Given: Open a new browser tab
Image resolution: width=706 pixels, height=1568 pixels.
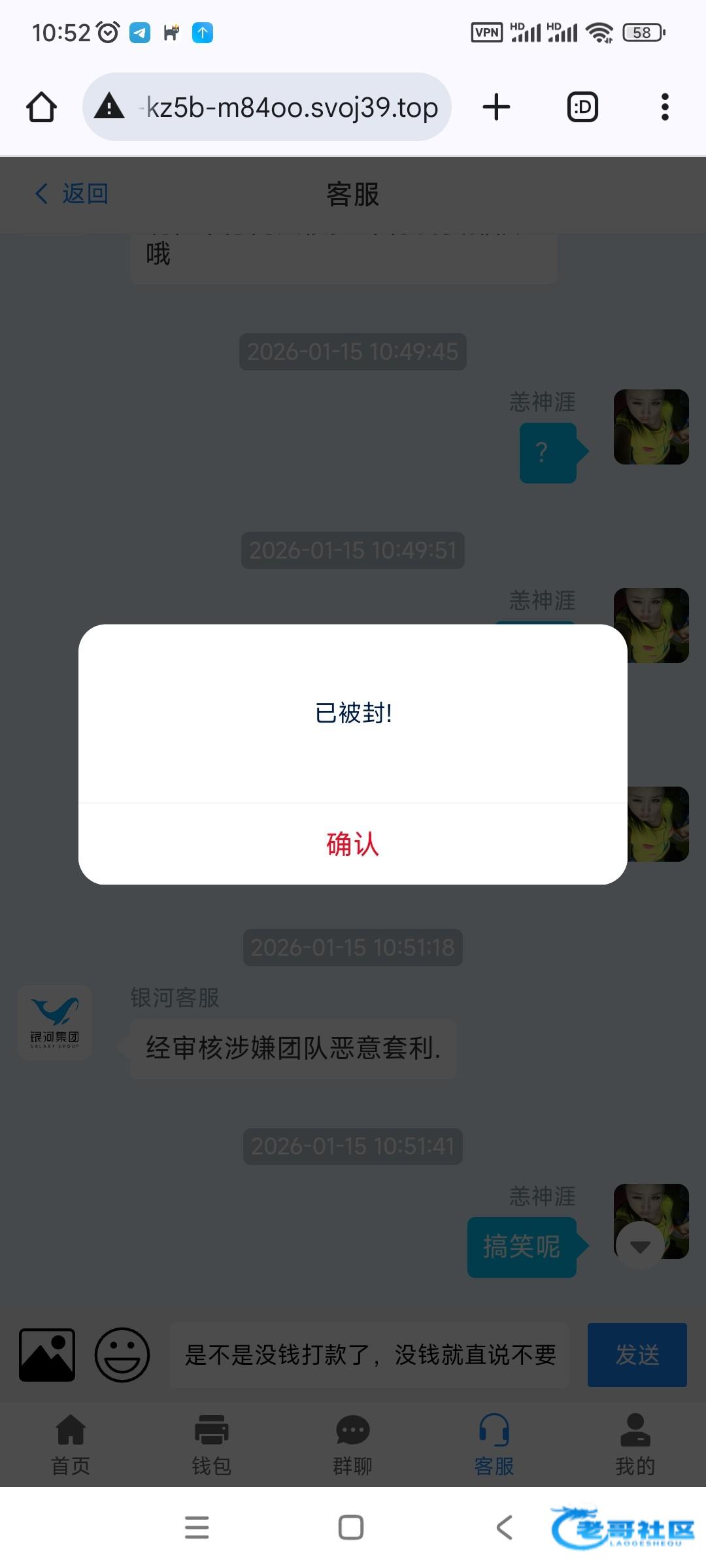Looking at the screenshot, I should pyautogui.click(x=496, y=107).
